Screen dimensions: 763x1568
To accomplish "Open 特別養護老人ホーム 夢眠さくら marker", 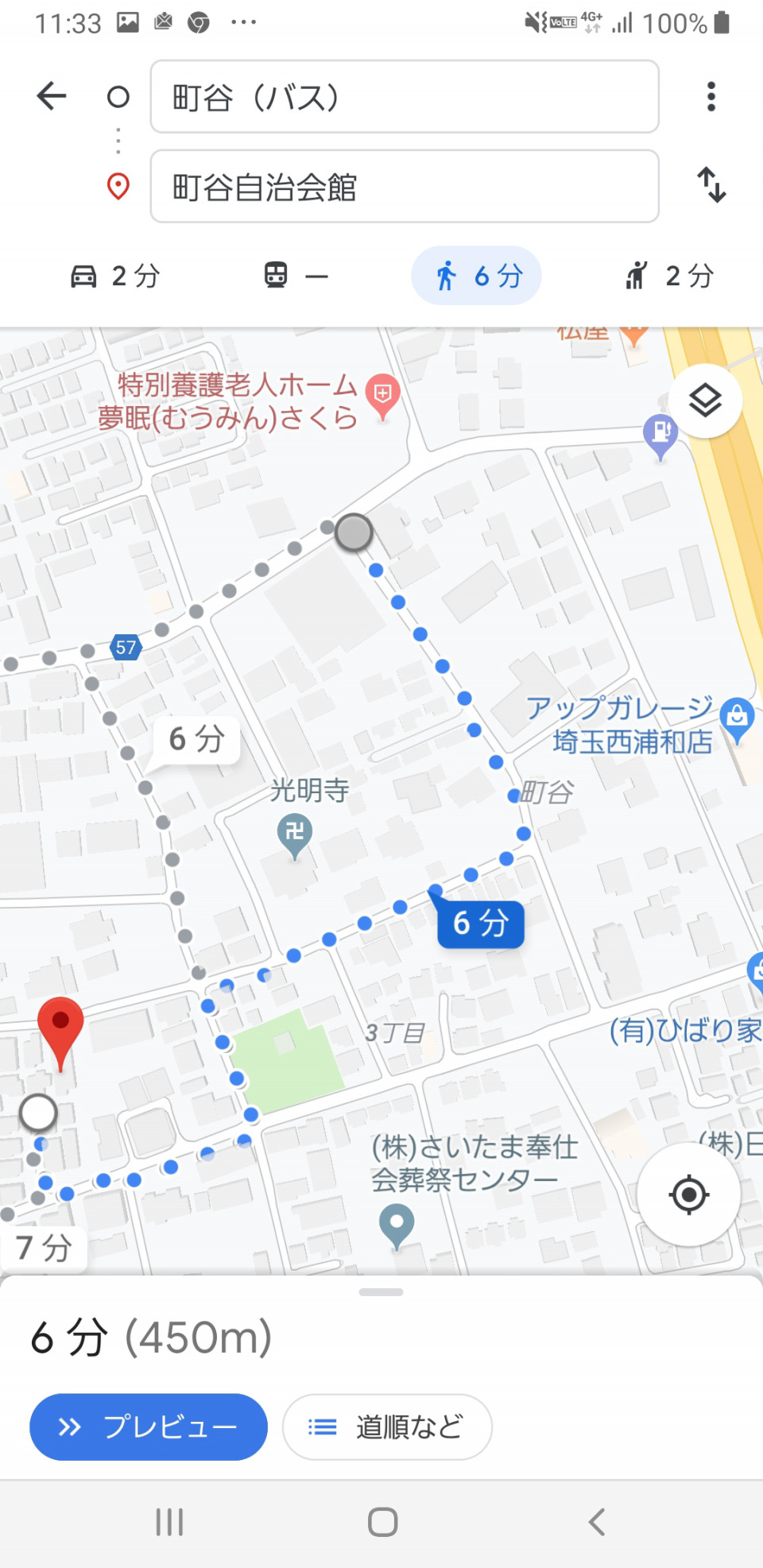I will (x=381, y=394).
